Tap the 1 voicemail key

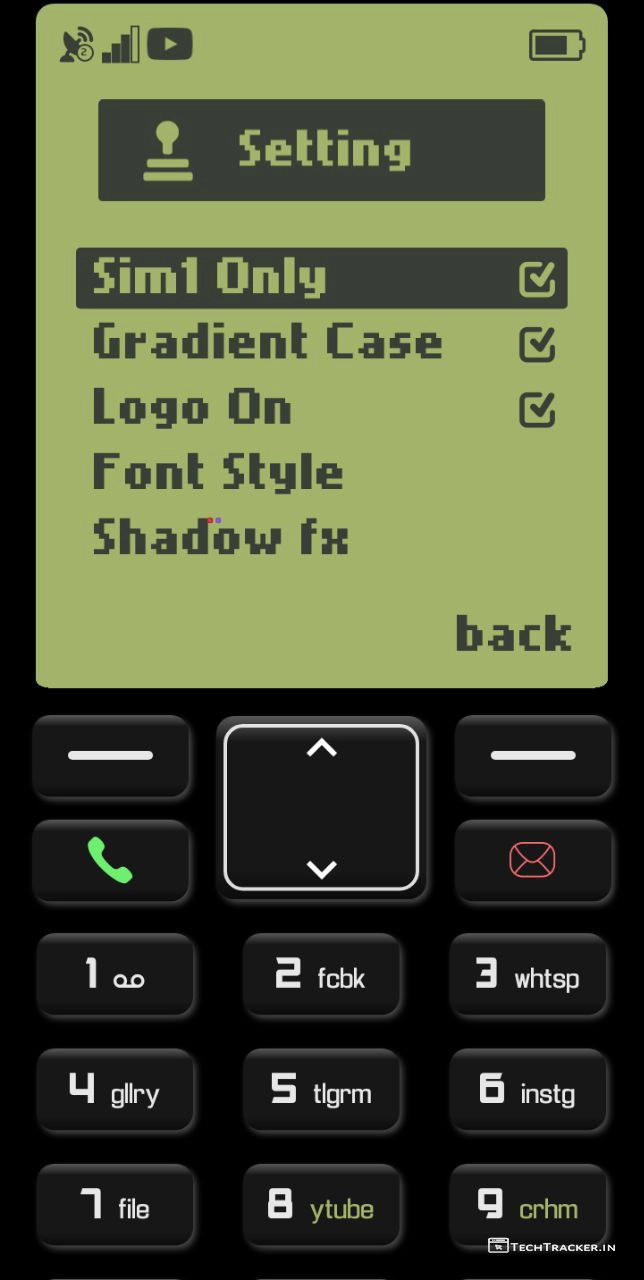115,975
